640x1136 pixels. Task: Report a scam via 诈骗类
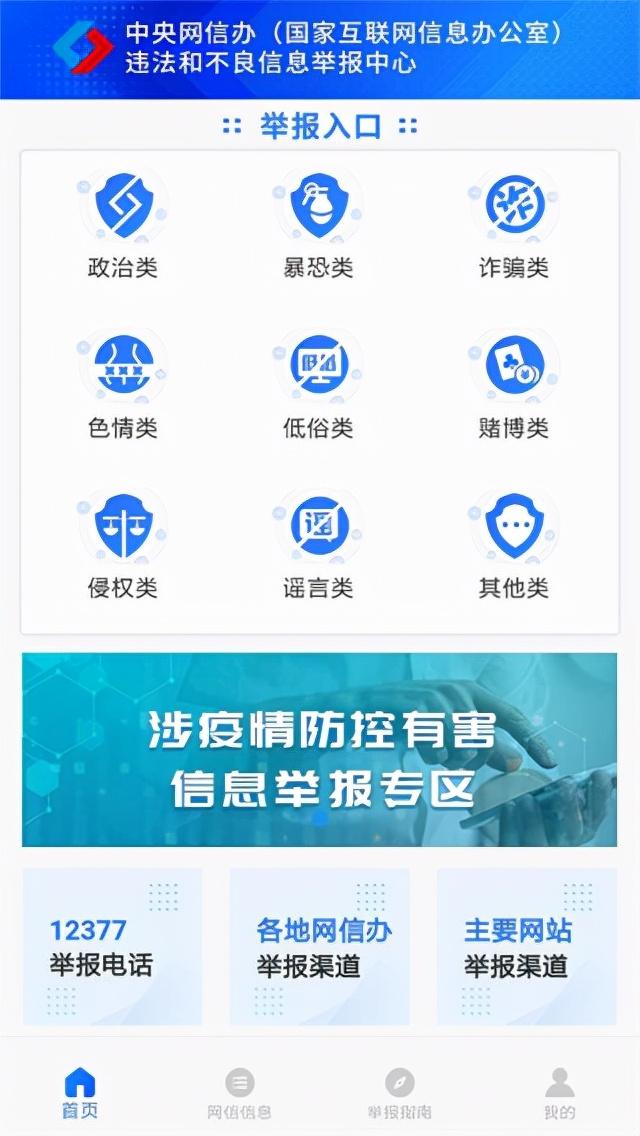[x=514, y=226]
